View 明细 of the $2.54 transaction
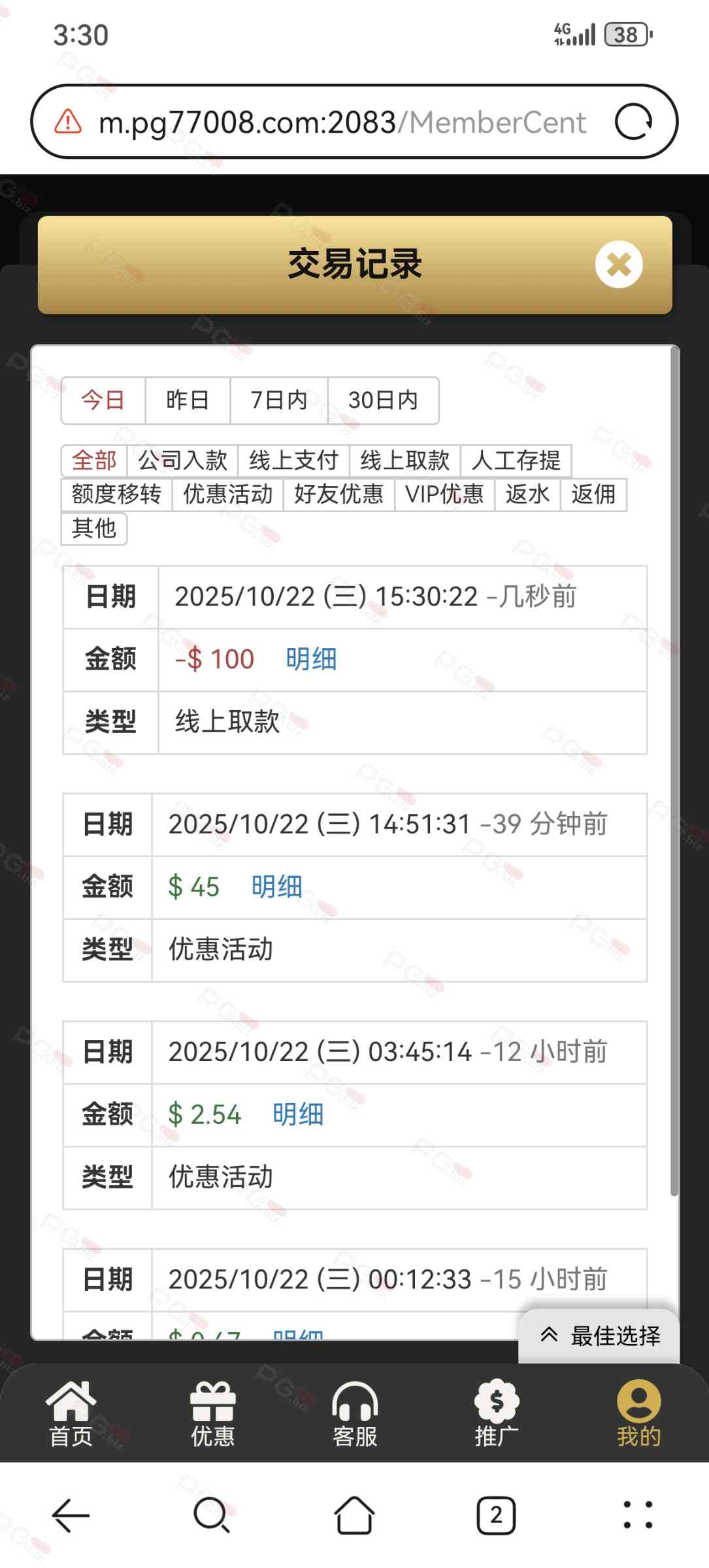 tap(297, 1115)
